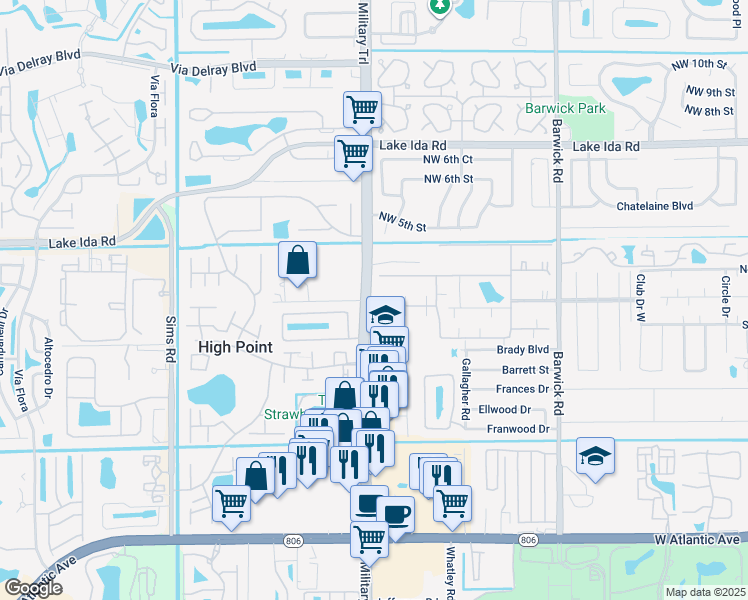
Task: Select the shopping cart marker on Lake Ida Rd
Action: coord(352,154)
